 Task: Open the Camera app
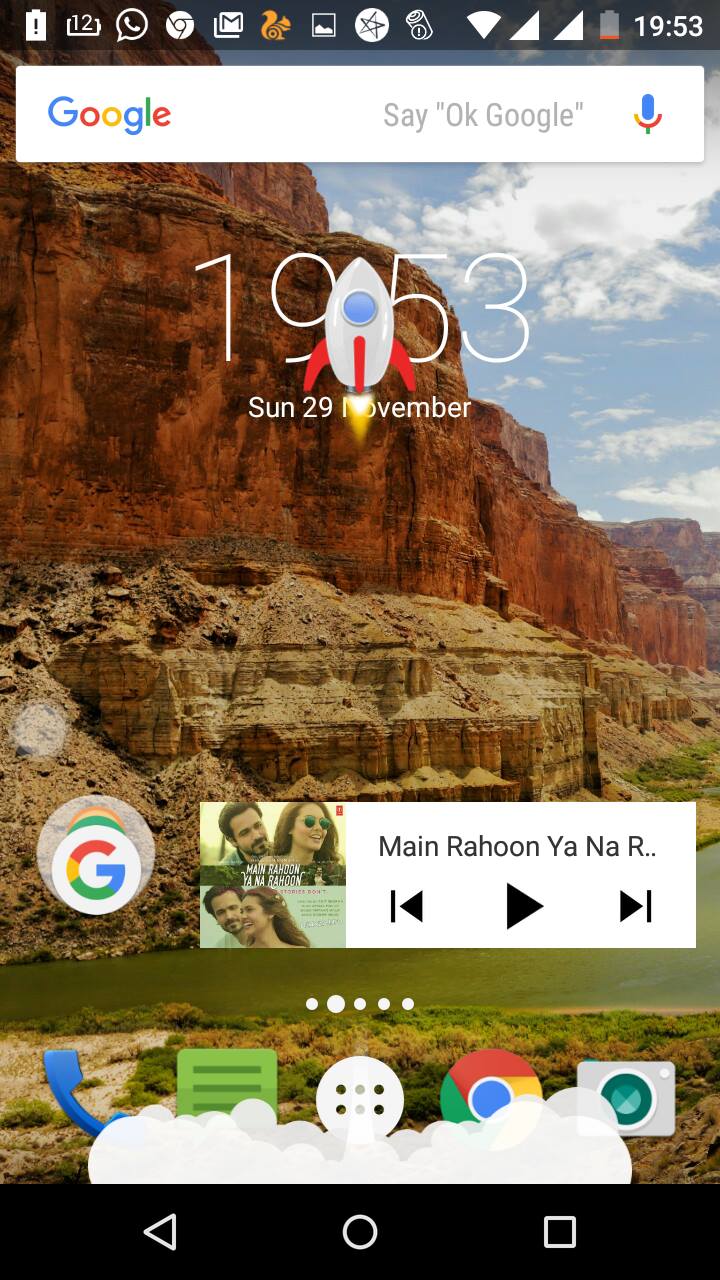tap(626, 1098)
